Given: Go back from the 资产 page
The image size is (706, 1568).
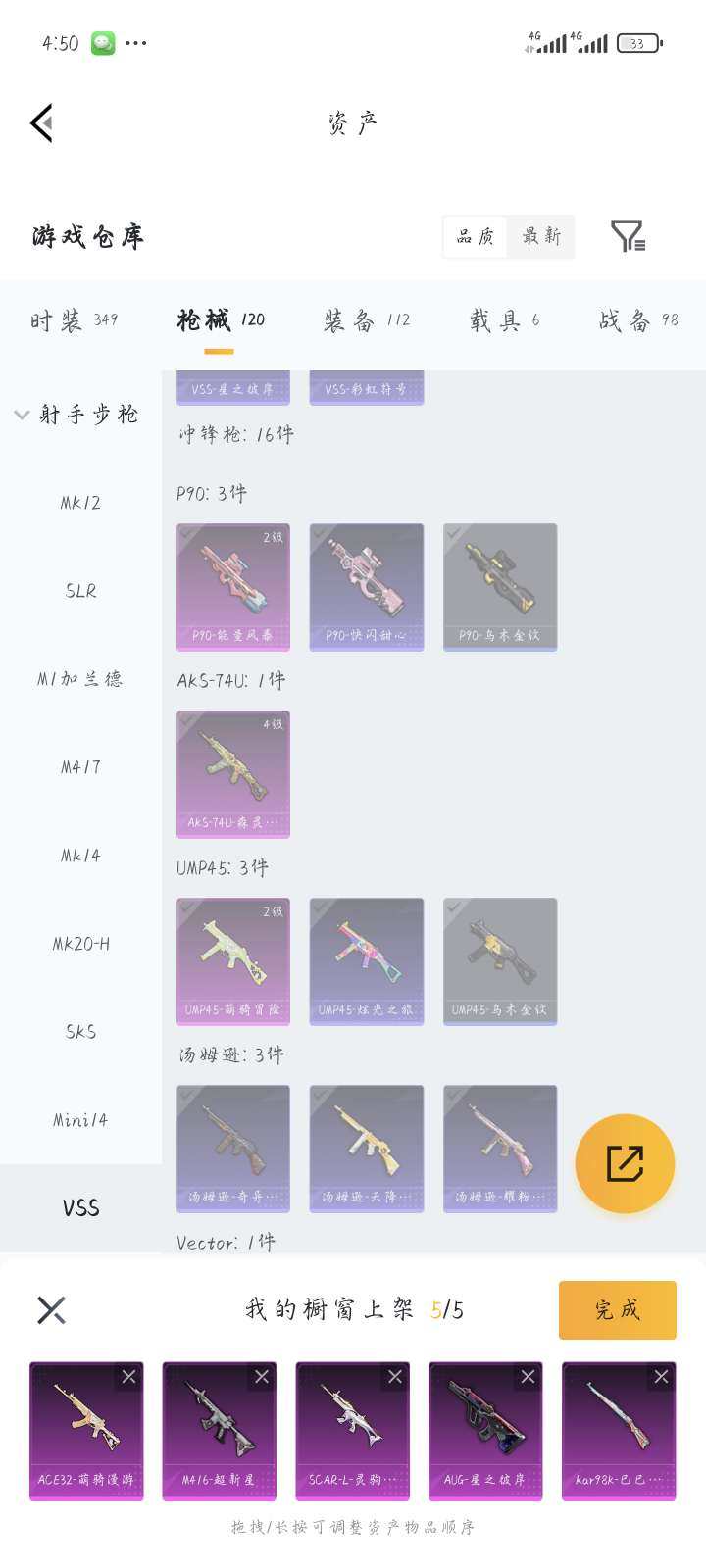Looking at the screenshot, I should point(41,123).
